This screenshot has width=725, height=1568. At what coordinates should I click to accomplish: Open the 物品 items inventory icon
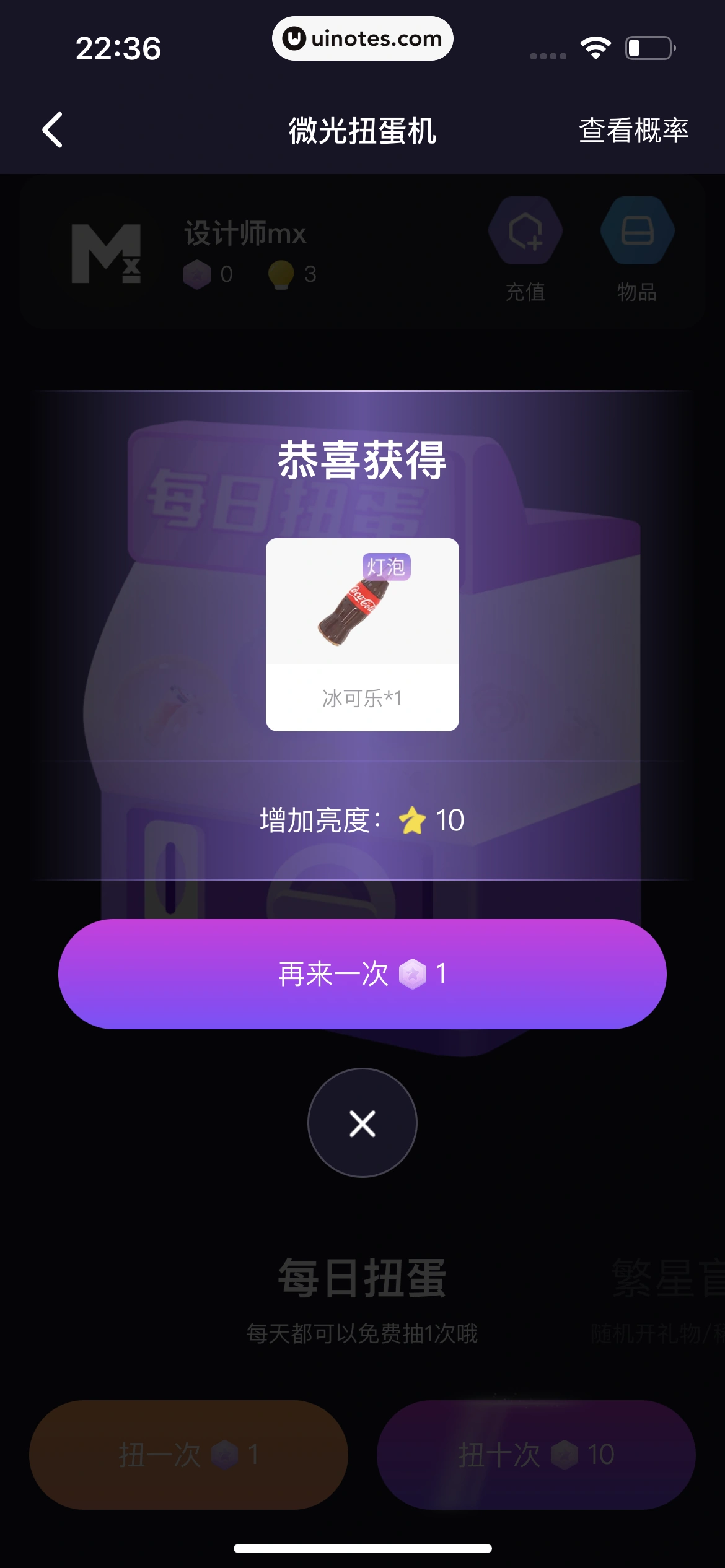[x=637, y=230]
